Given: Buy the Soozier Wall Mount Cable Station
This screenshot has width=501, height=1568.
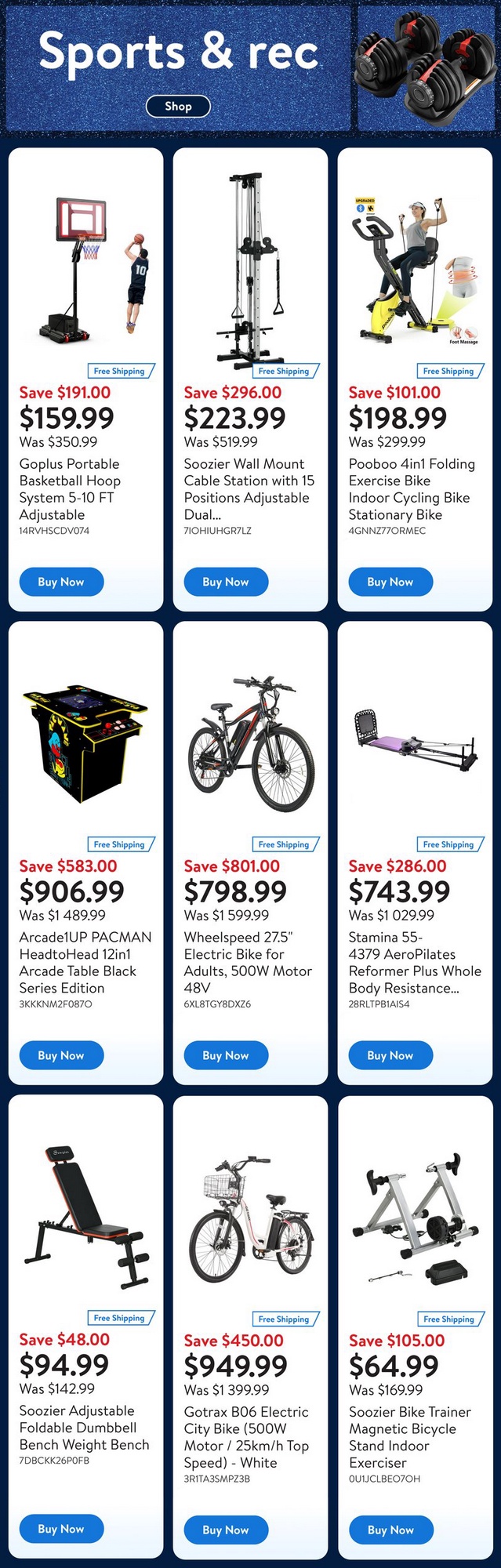Looking at the screenshot, I should (x=226, y=582).
